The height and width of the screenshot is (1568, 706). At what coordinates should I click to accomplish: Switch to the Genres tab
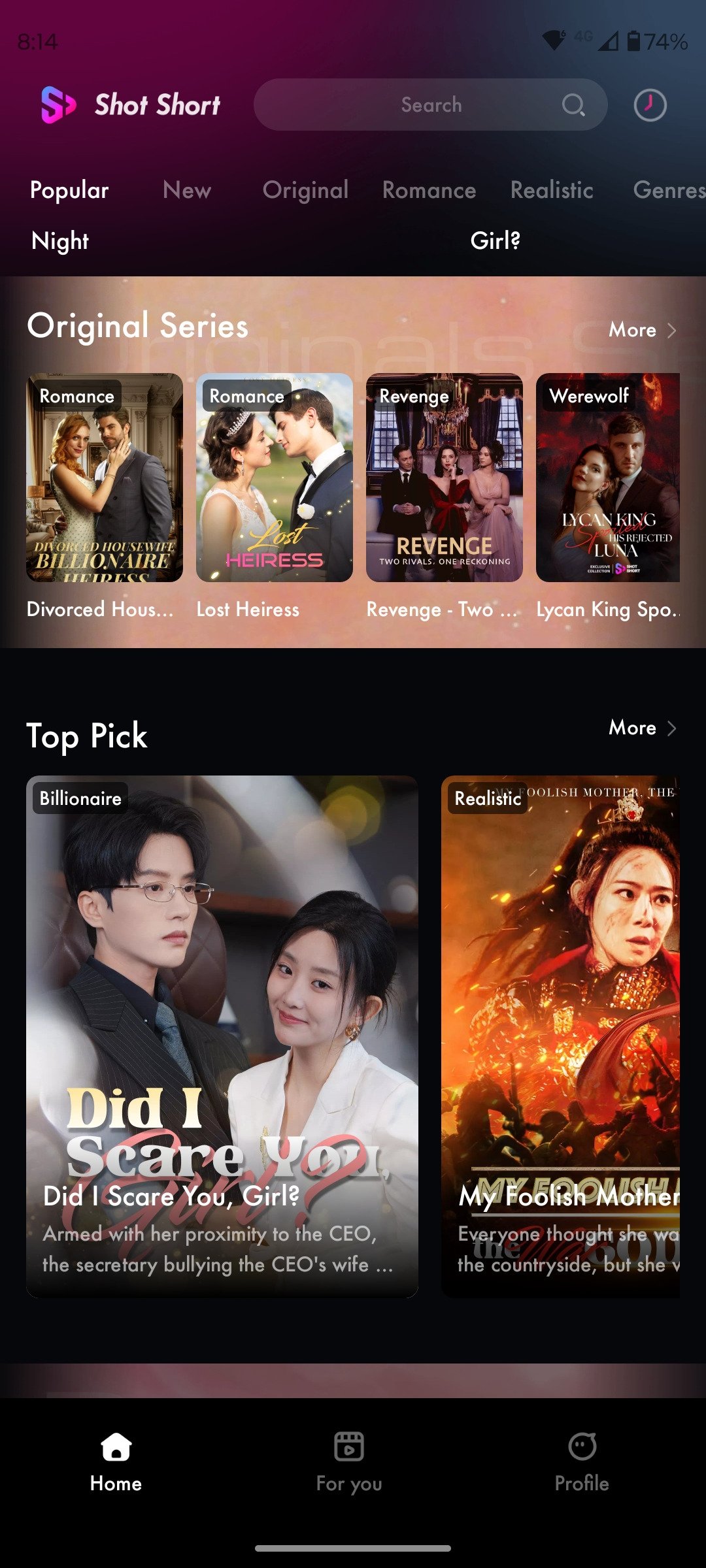tap(668, 190)
